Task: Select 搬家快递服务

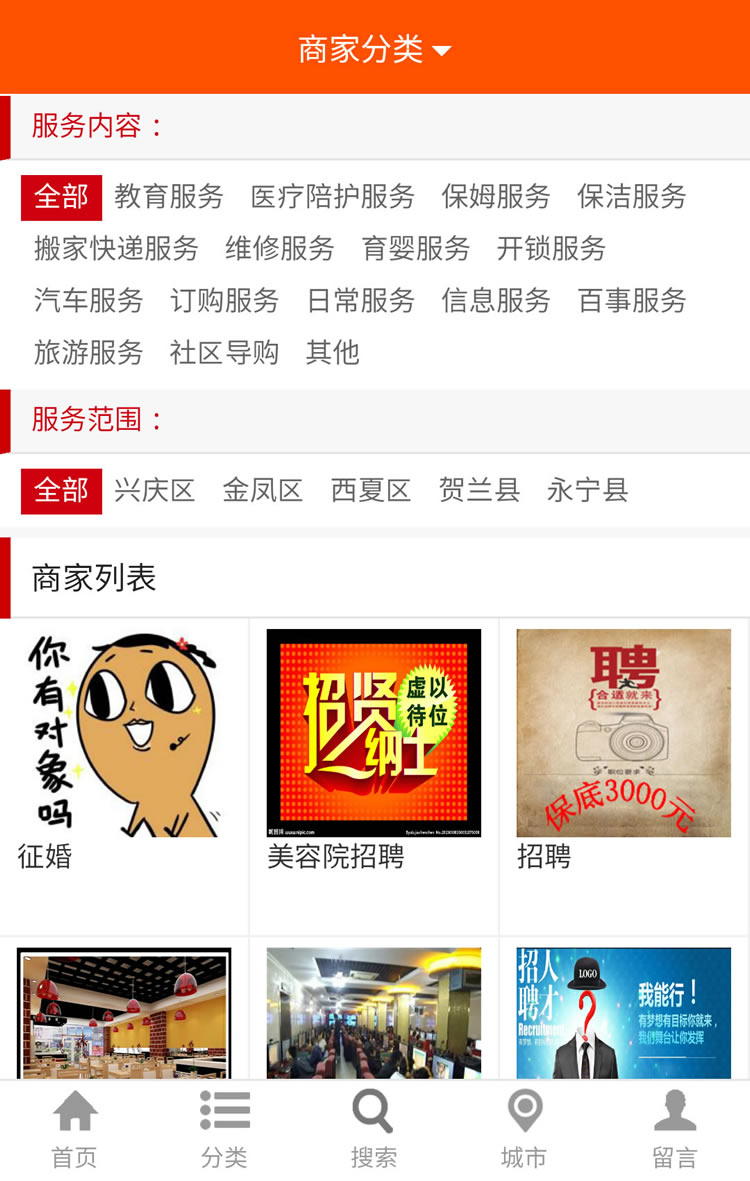Action: point(116,249)
